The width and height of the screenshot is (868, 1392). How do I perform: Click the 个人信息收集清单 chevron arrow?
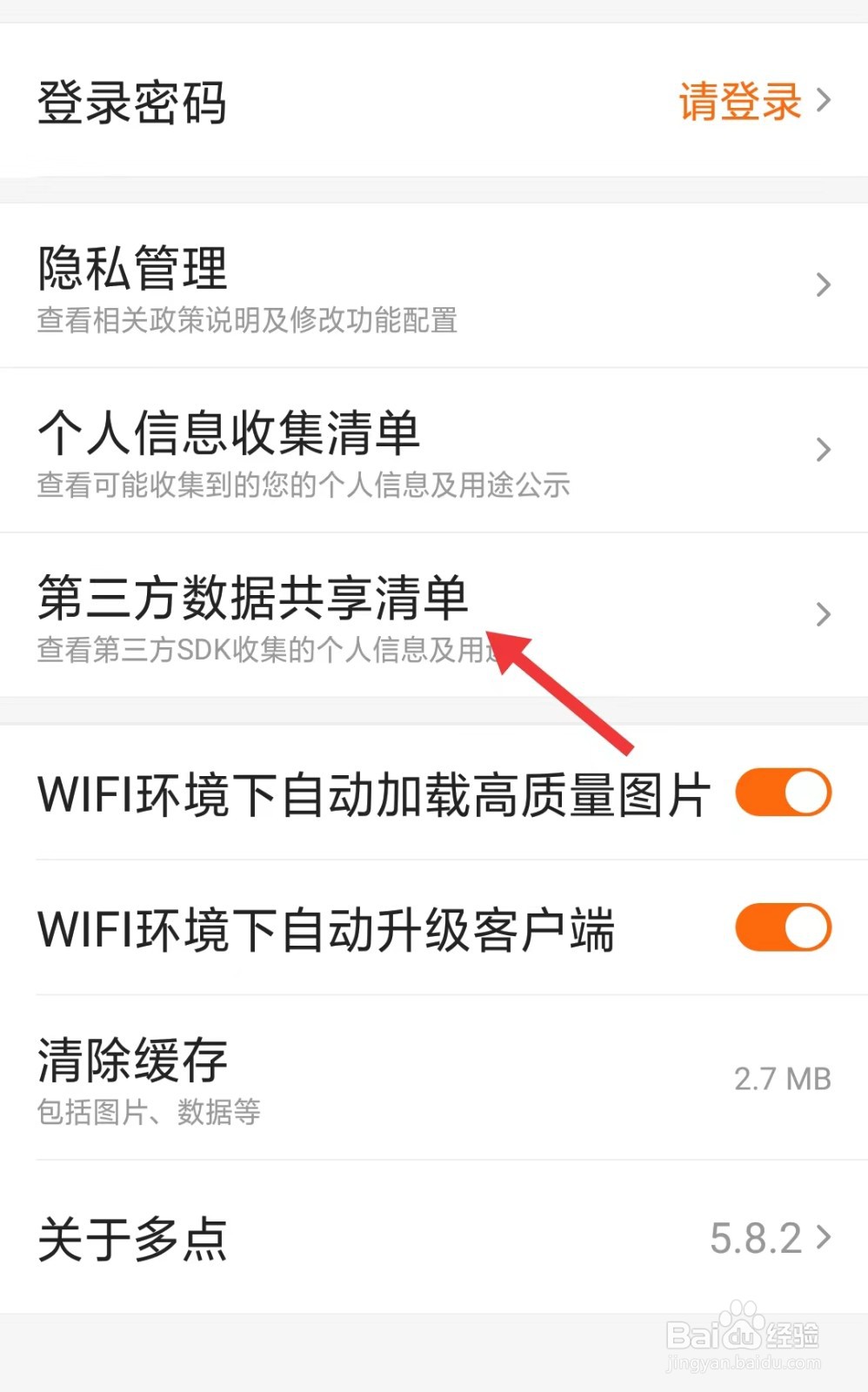click(x=825, y=449)
